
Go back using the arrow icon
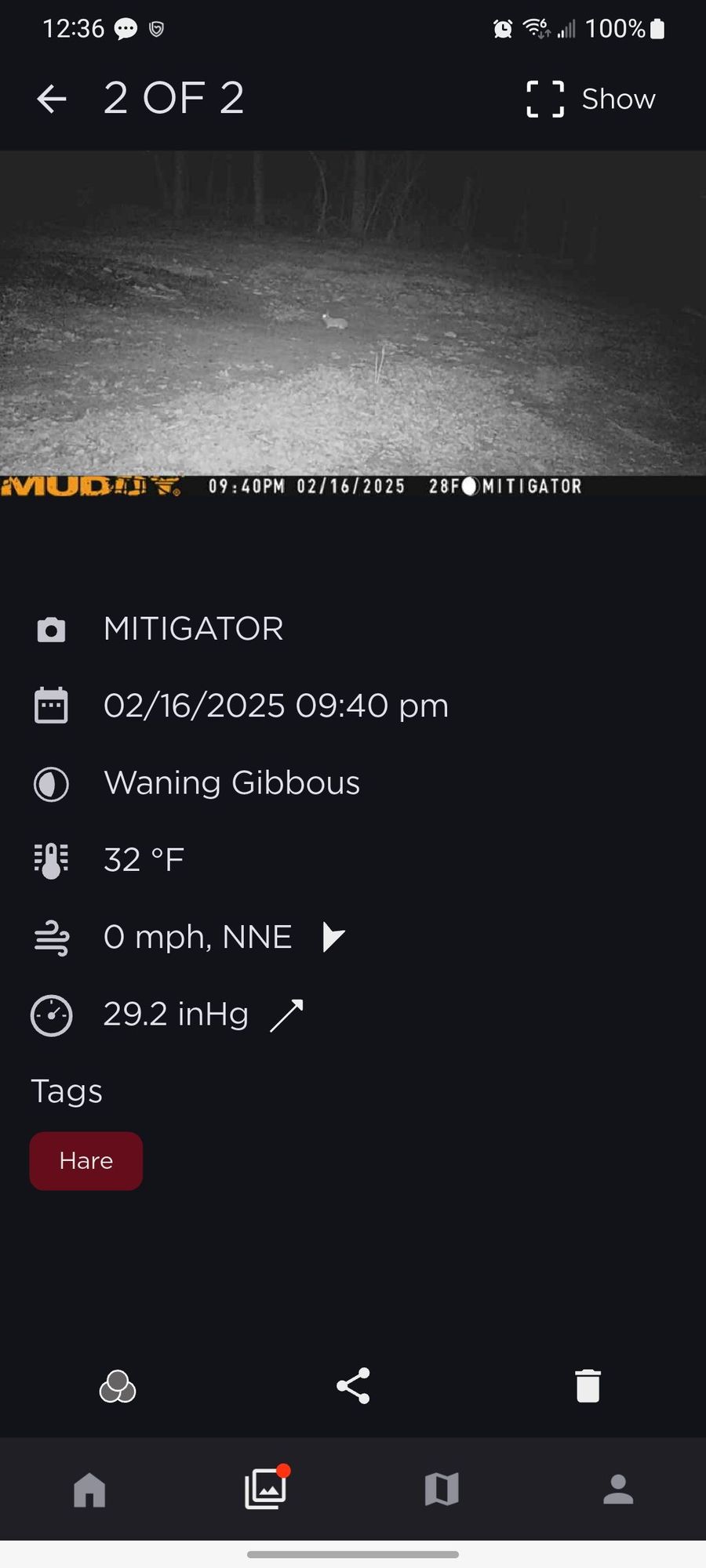pyautogui.click(x=52, y=99)
